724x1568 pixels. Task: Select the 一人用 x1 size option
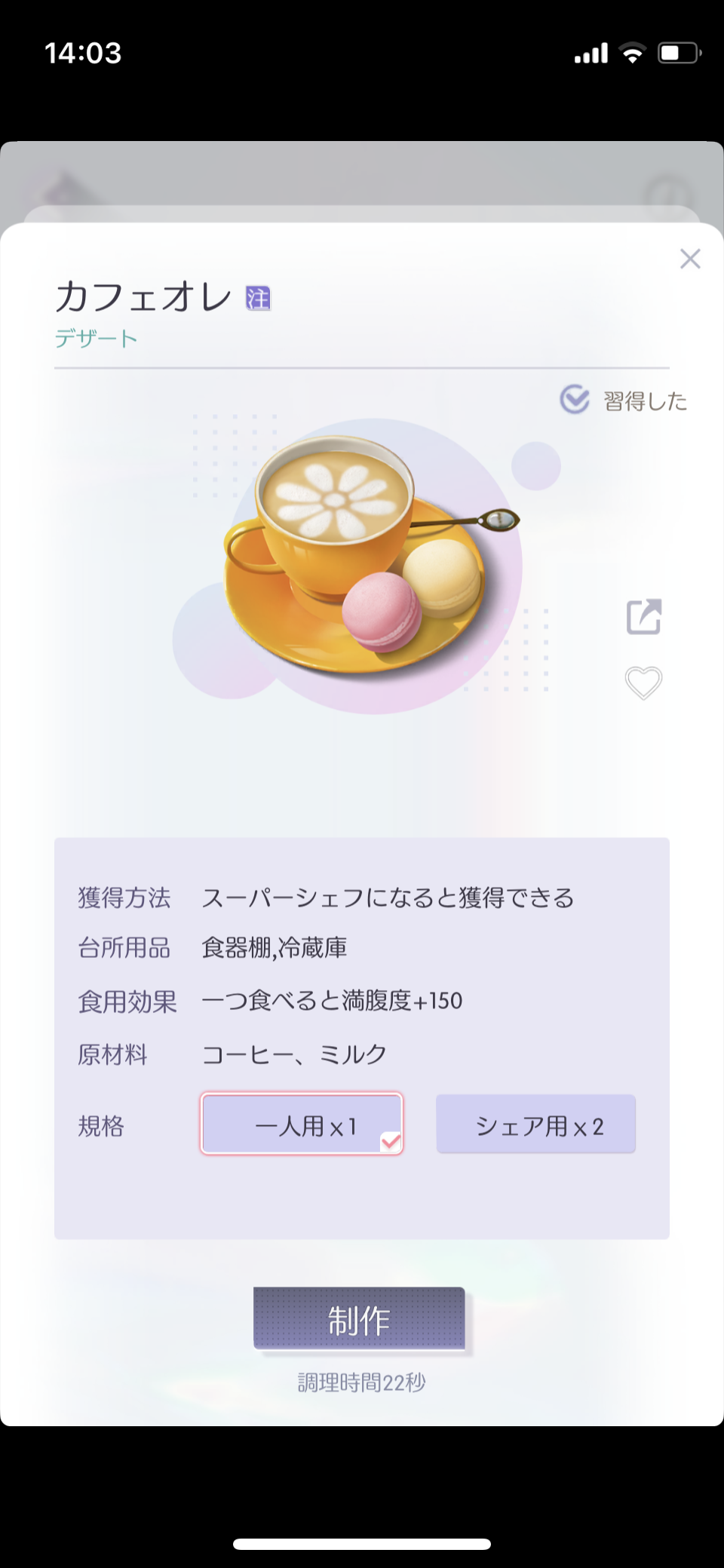[302, 1124]
